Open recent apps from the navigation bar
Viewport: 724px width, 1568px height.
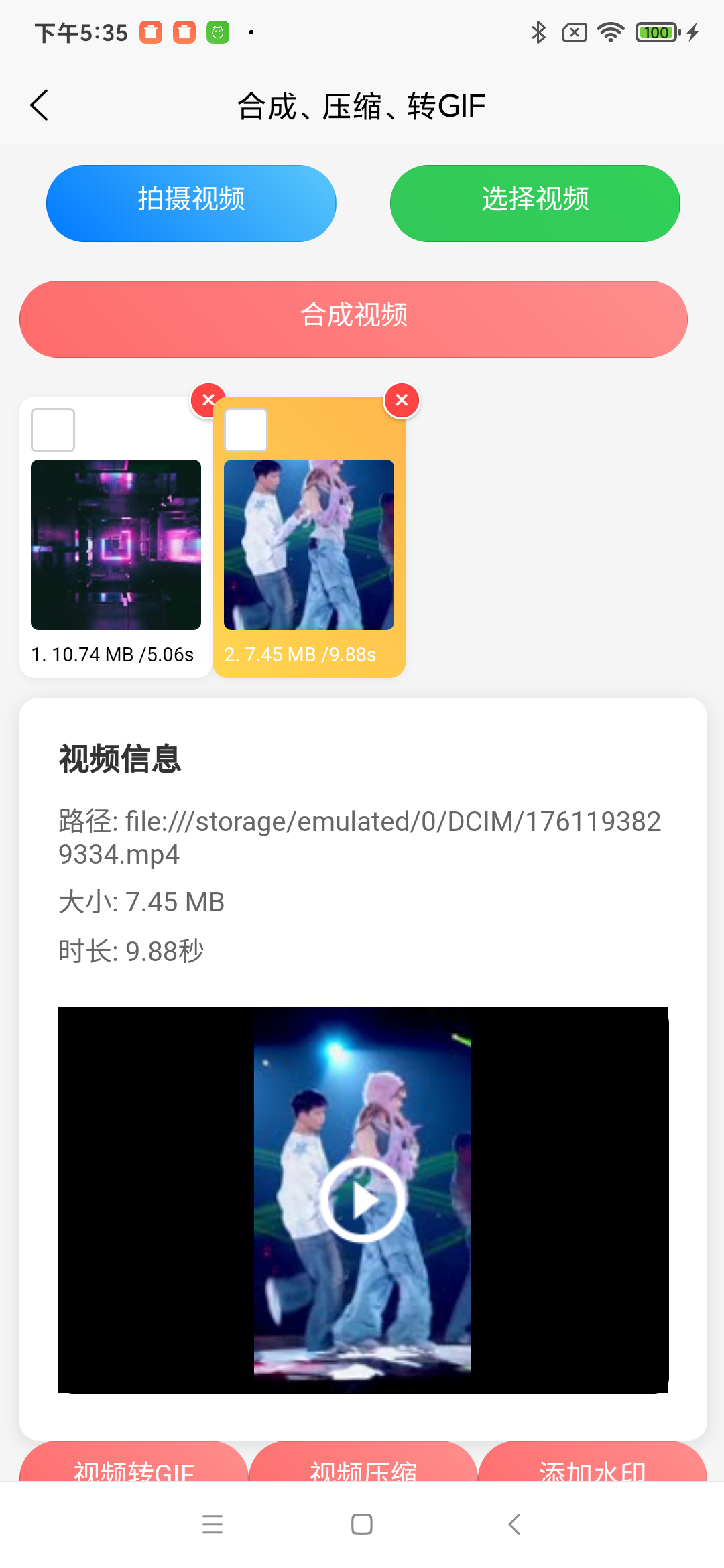213,1524
